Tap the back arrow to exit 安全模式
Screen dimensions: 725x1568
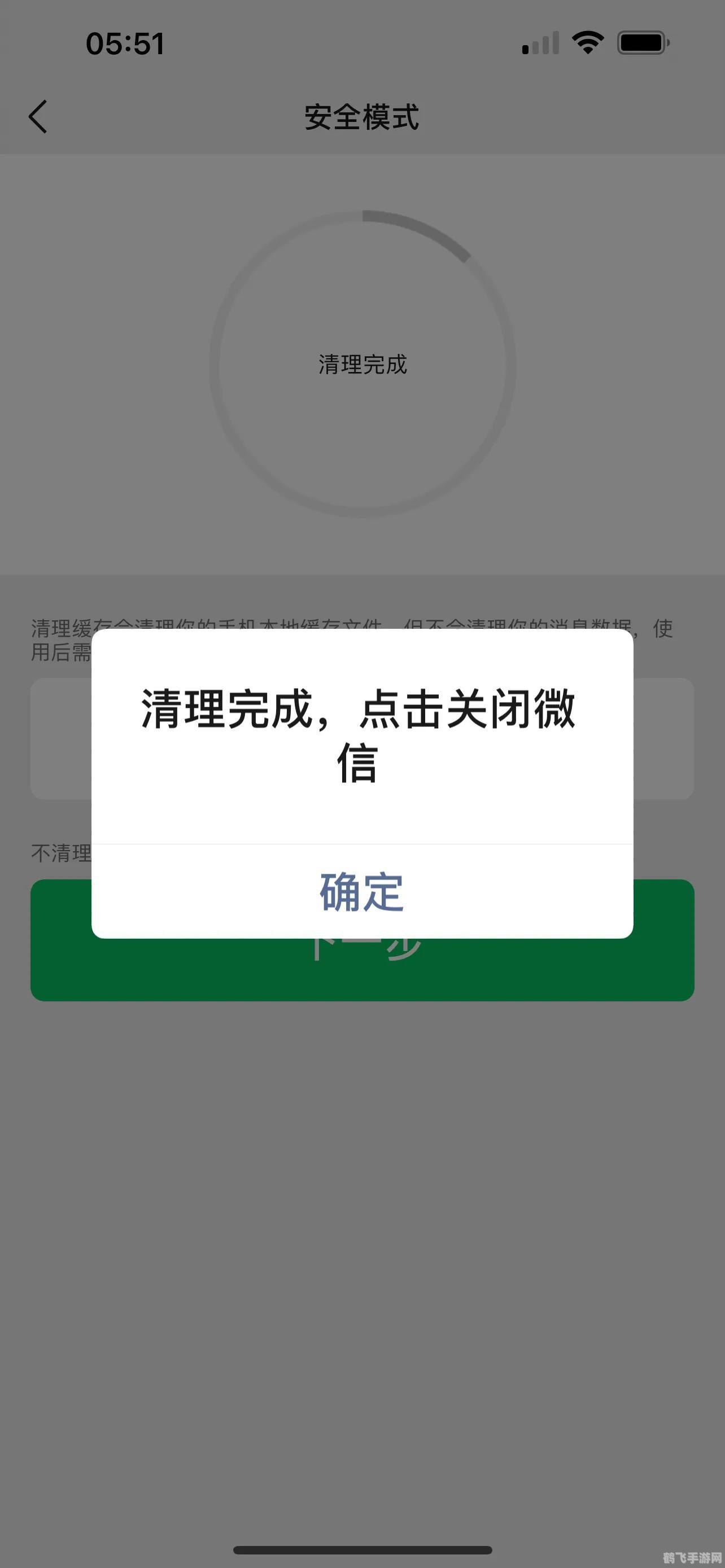click(38, 117)
